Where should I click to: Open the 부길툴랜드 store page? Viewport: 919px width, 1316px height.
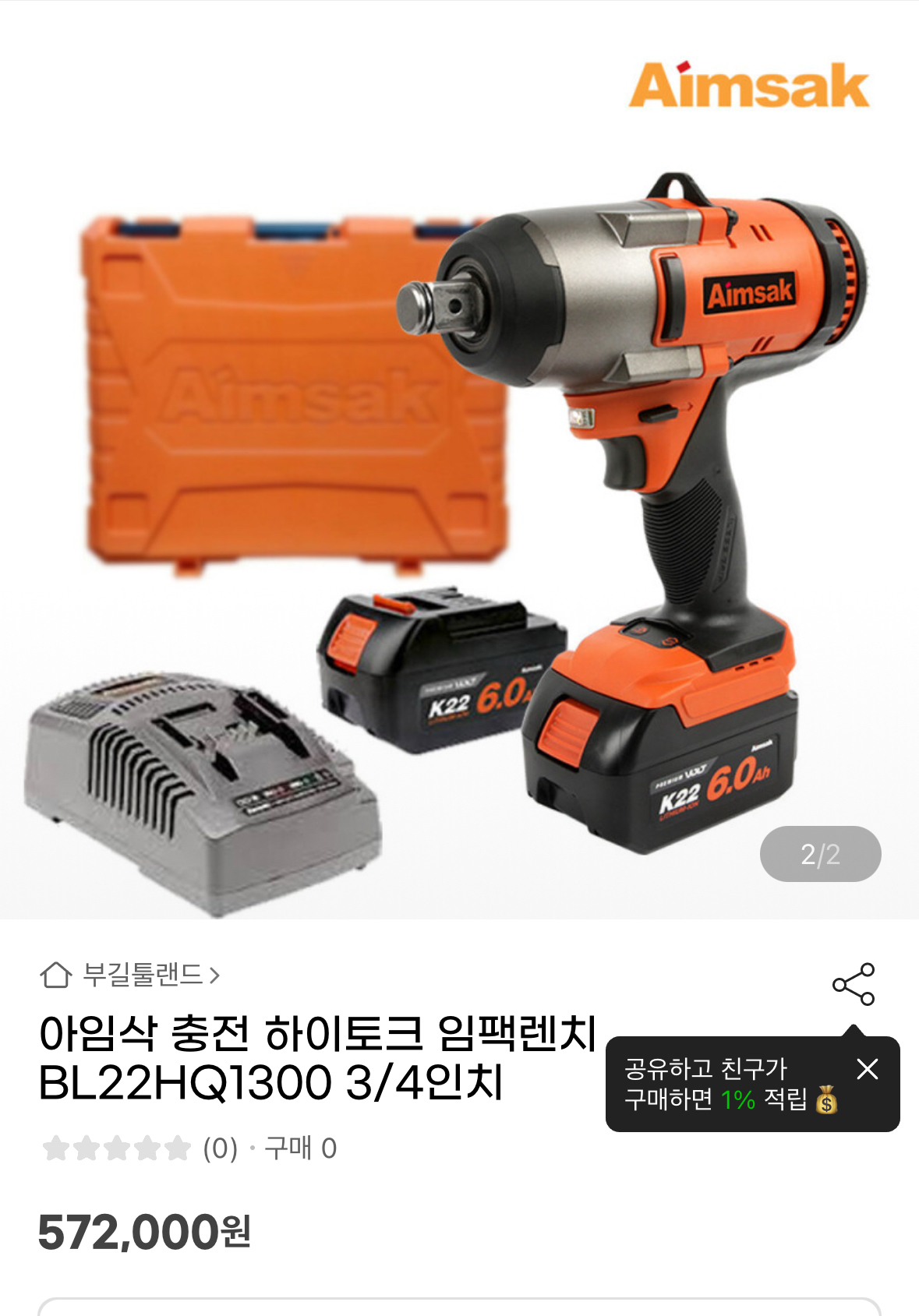click(130, 975)
